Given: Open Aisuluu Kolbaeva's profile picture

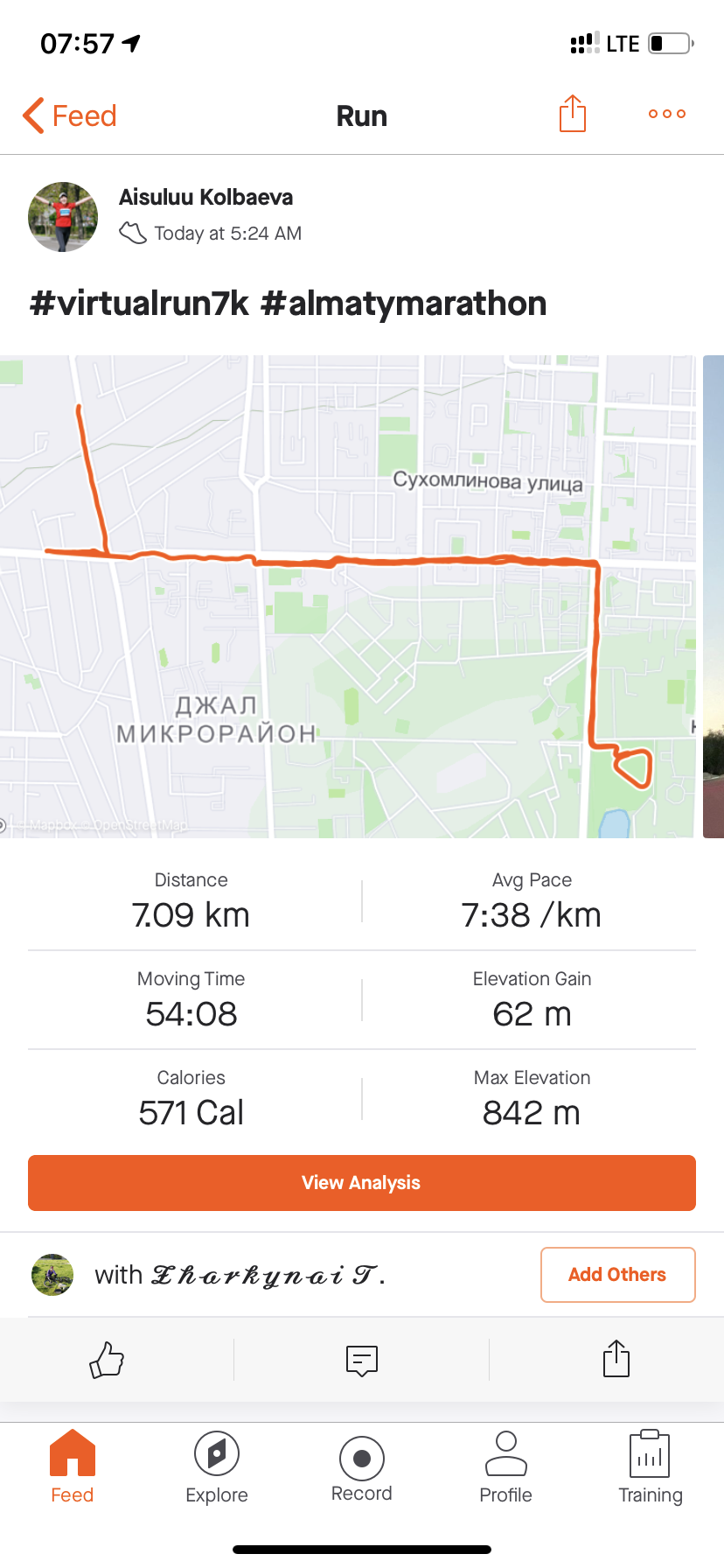Looking at the screenshot, I should click(x=63, y=217).
